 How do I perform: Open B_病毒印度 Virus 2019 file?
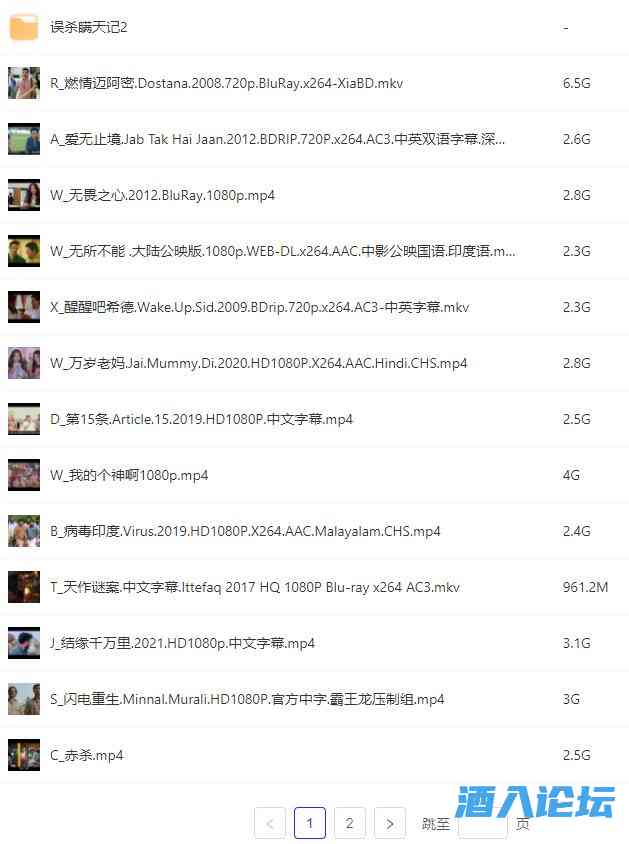pos(245,531)
